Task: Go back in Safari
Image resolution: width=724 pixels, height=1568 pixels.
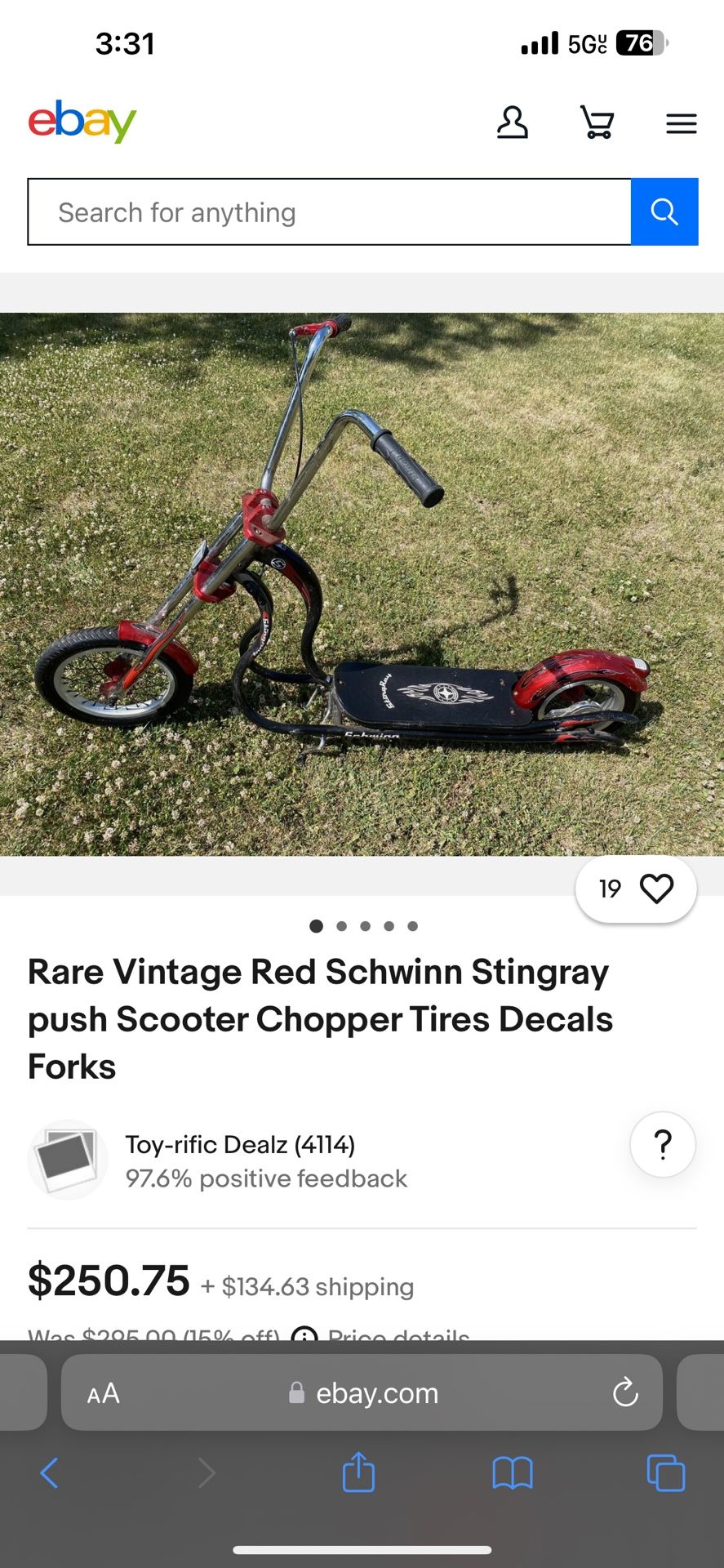Action: coord(49,1473)
